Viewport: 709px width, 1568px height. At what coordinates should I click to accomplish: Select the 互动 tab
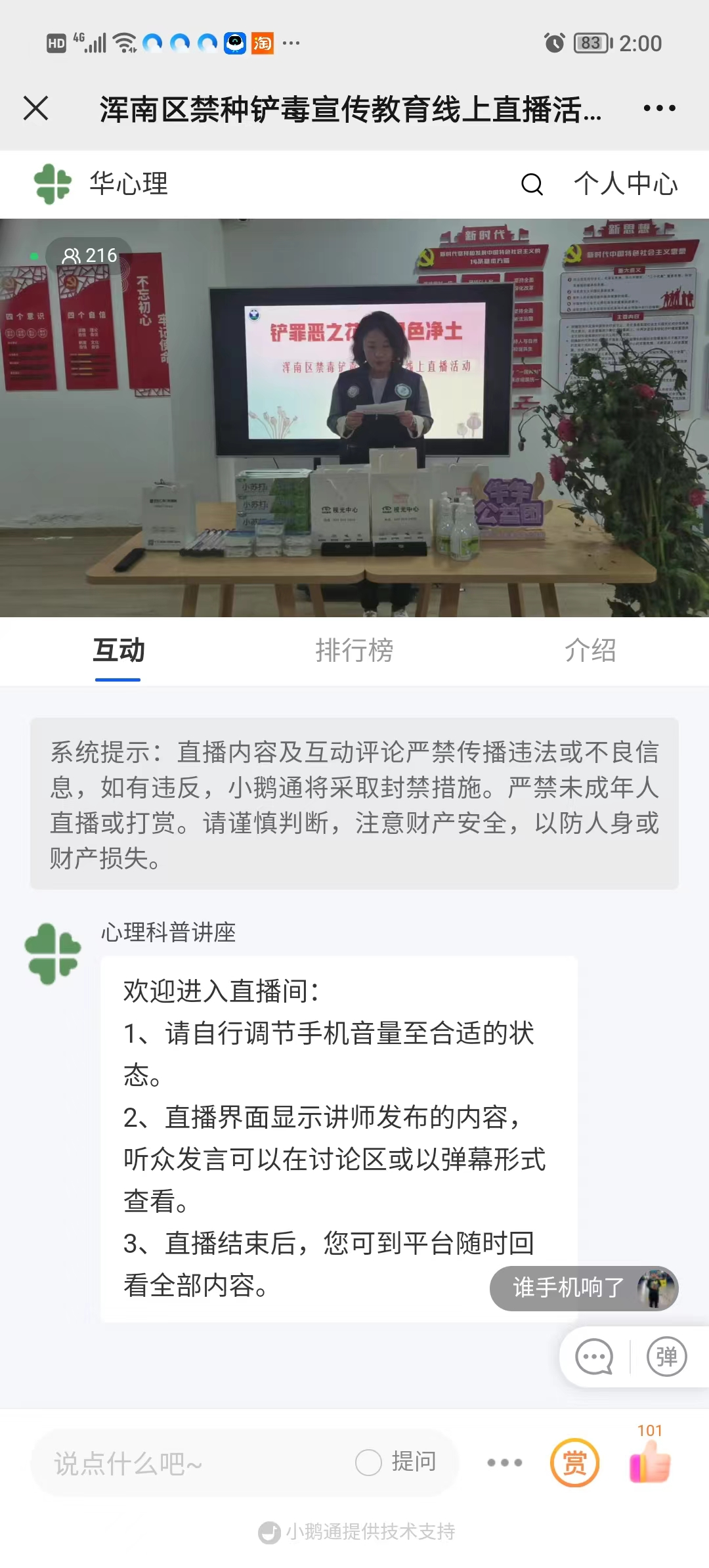[118, 650]
